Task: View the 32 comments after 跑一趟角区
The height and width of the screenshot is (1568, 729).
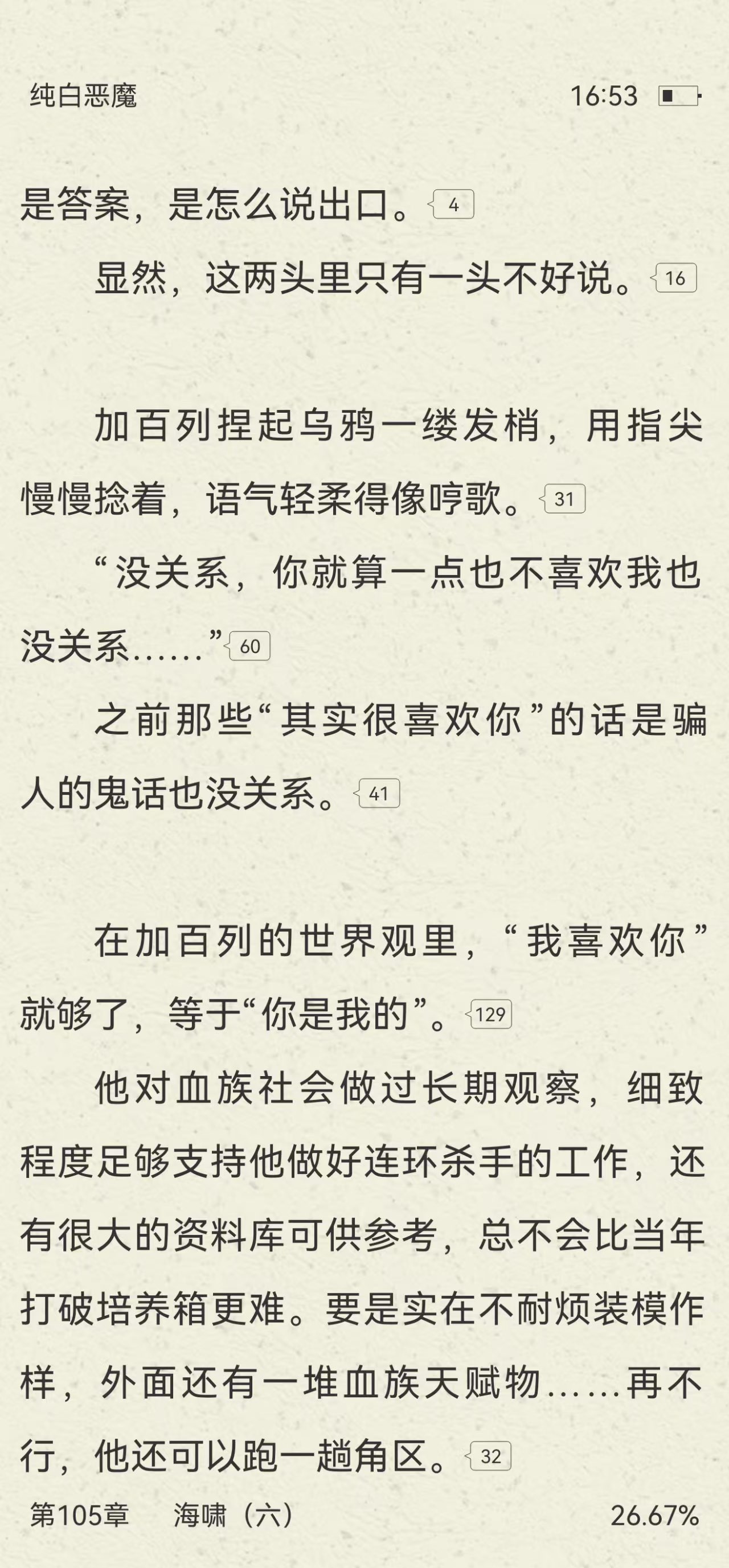Action: [490, 1456]
